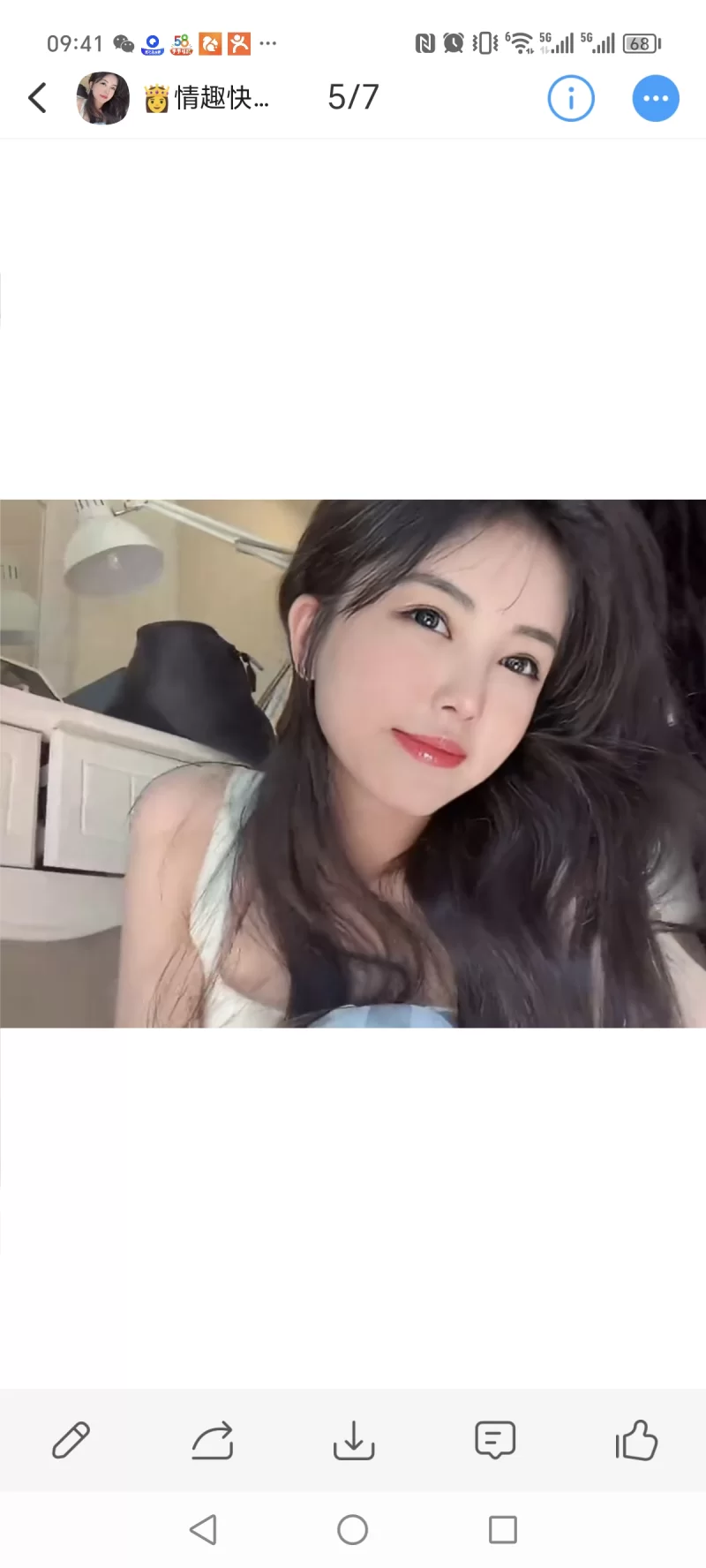Like this photo with thumbs up
This screenshot has width=706, height=1568.
[636, 1440]
